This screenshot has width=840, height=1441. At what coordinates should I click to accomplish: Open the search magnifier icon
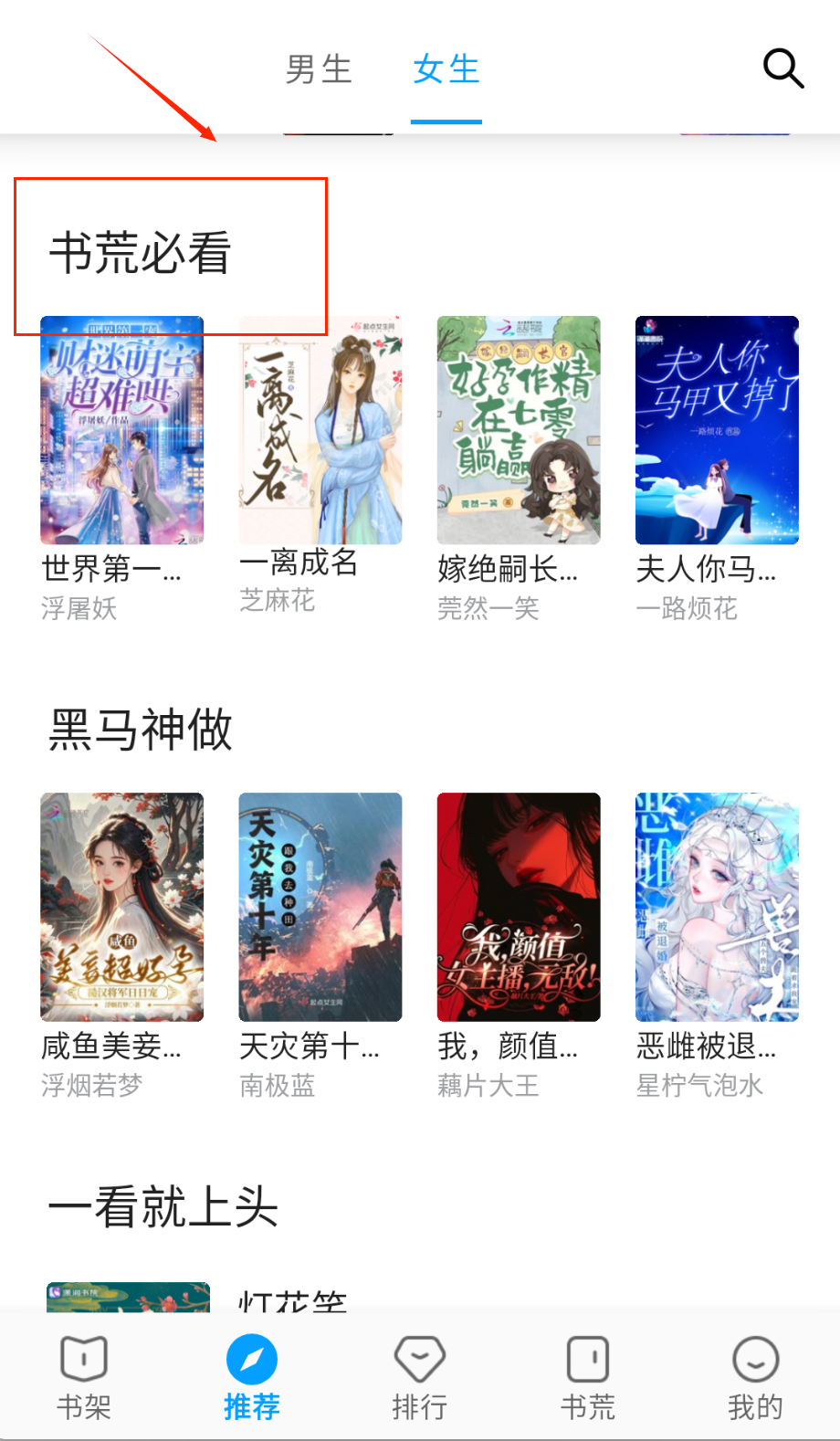pos(782,68)
